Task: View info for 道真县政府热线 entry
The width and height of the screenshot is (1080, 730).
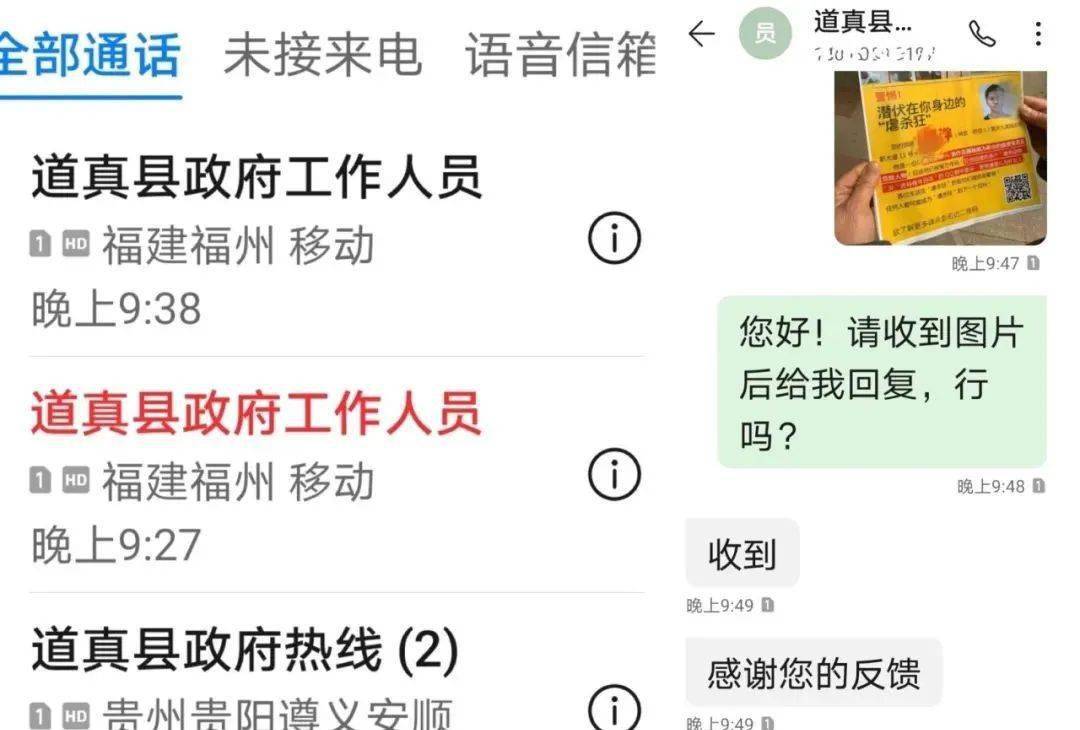Action: tap(614, 707)
